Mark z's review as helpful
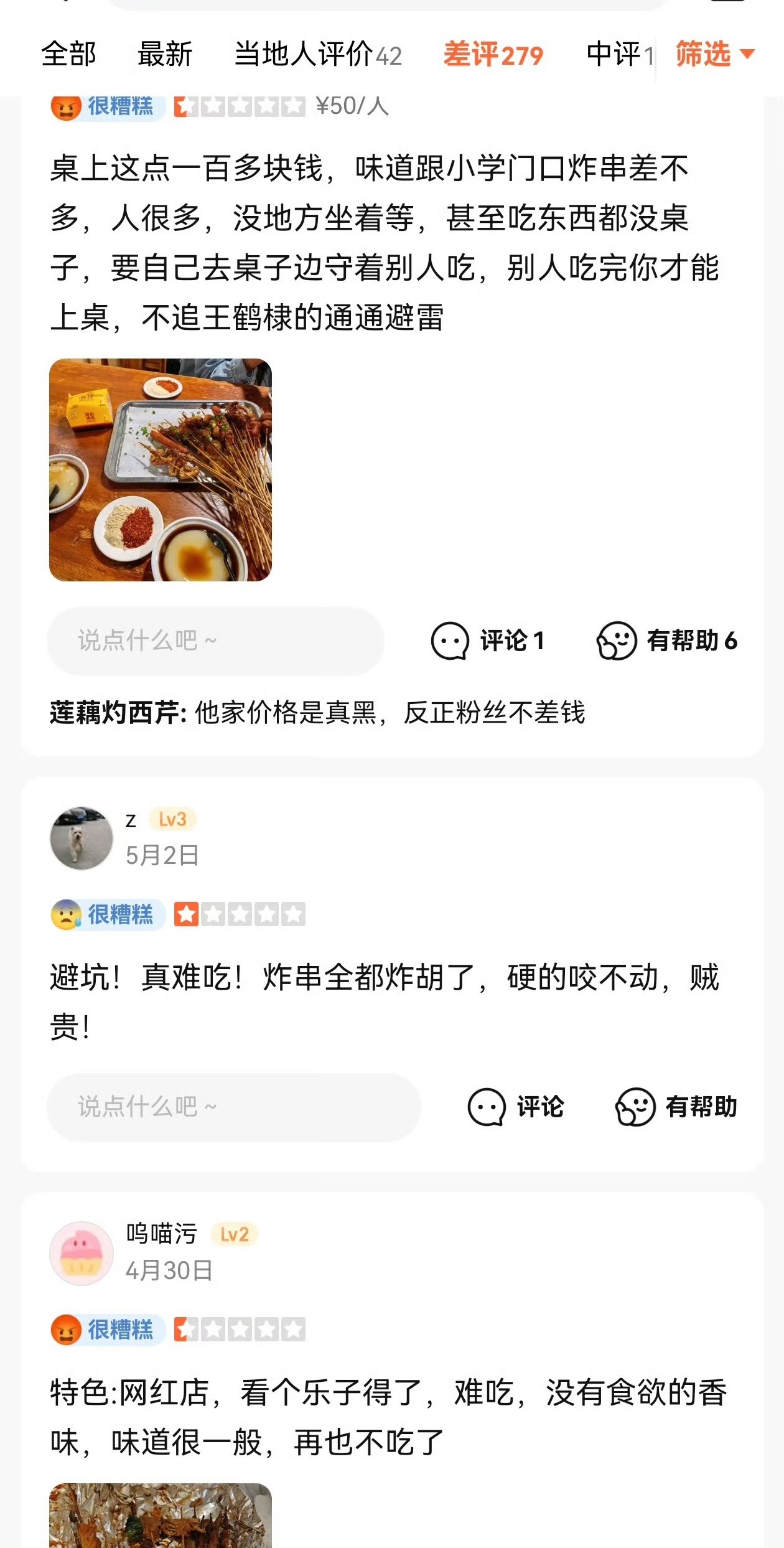Viewport: 784px width, 1548px height. pyautogui.click(x=676, y=1107)
